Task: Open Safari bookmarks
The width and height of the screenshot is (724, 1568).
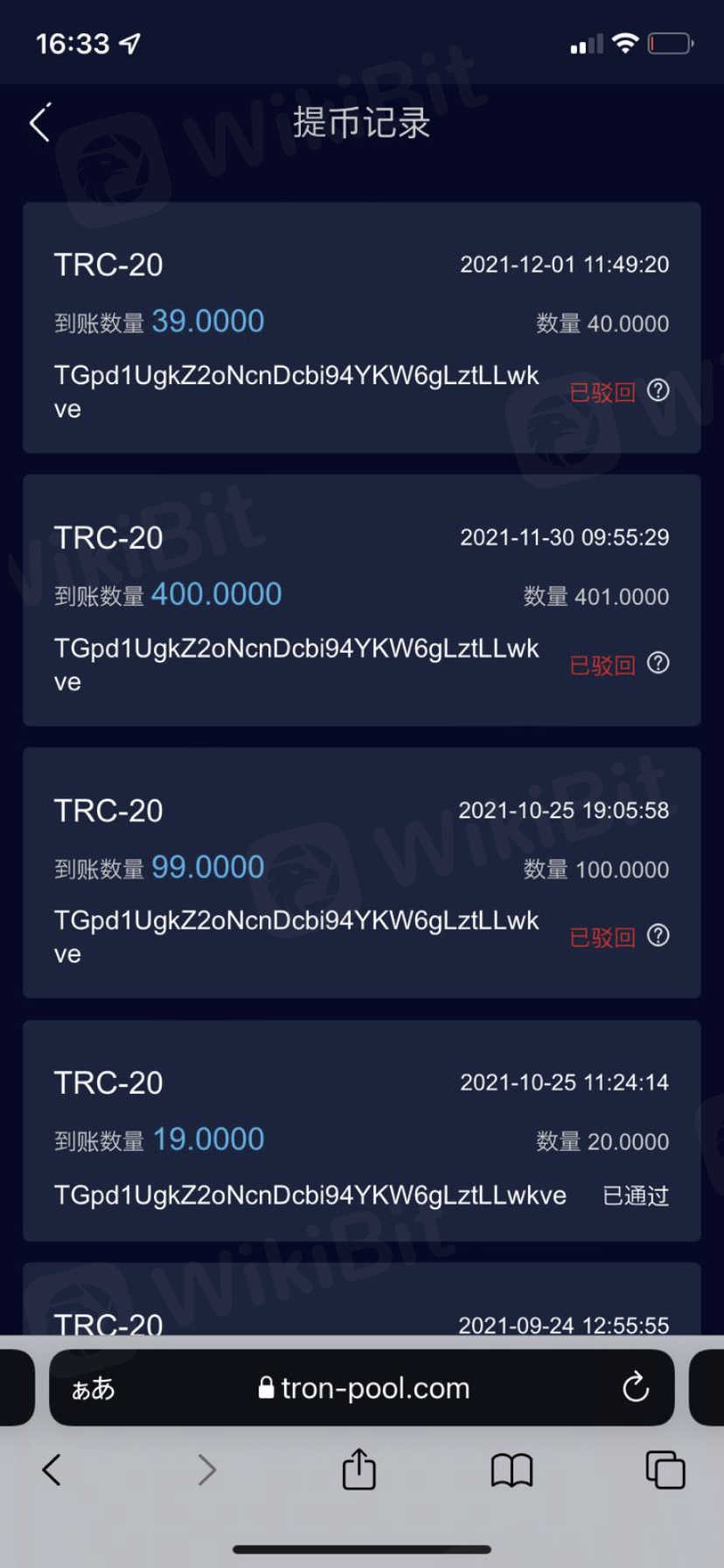Action: (512, 1470)
